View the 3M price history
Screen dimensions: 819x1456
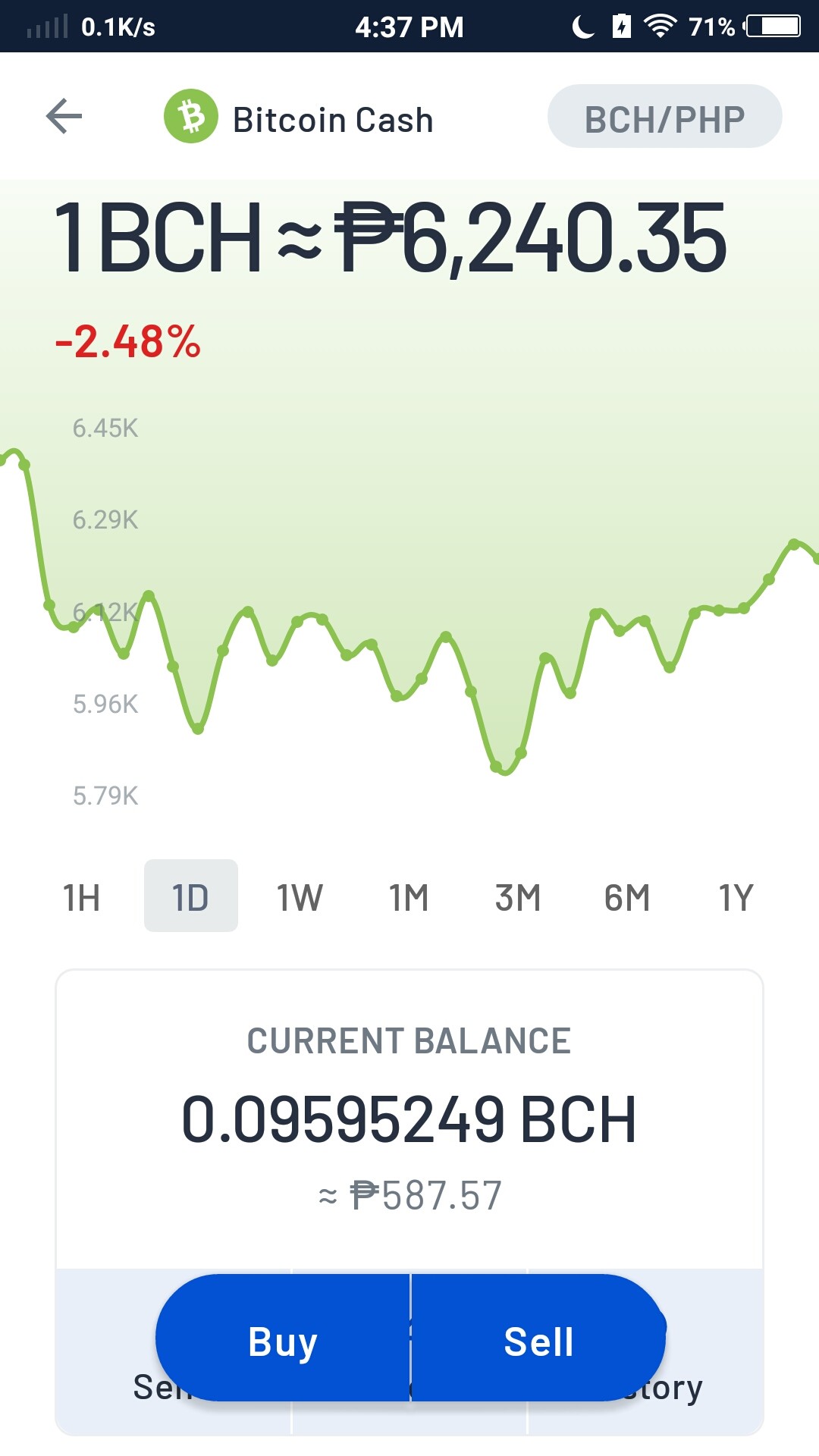tap(518, 896)
